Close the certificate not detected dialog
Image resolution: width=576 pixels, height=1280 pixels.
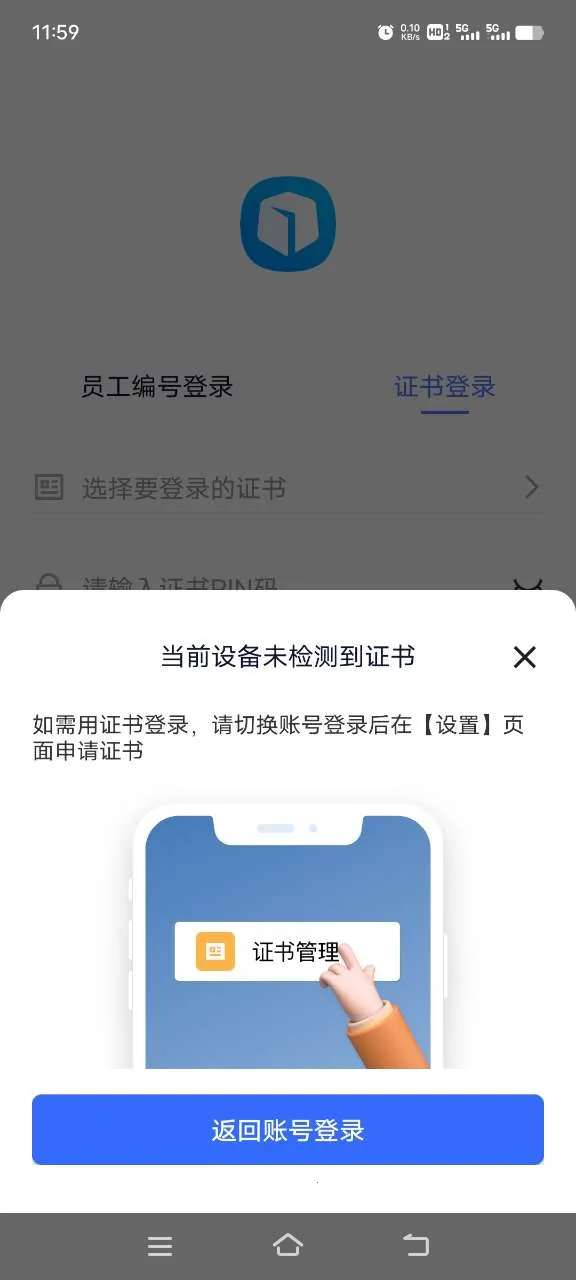coord(524,657)
